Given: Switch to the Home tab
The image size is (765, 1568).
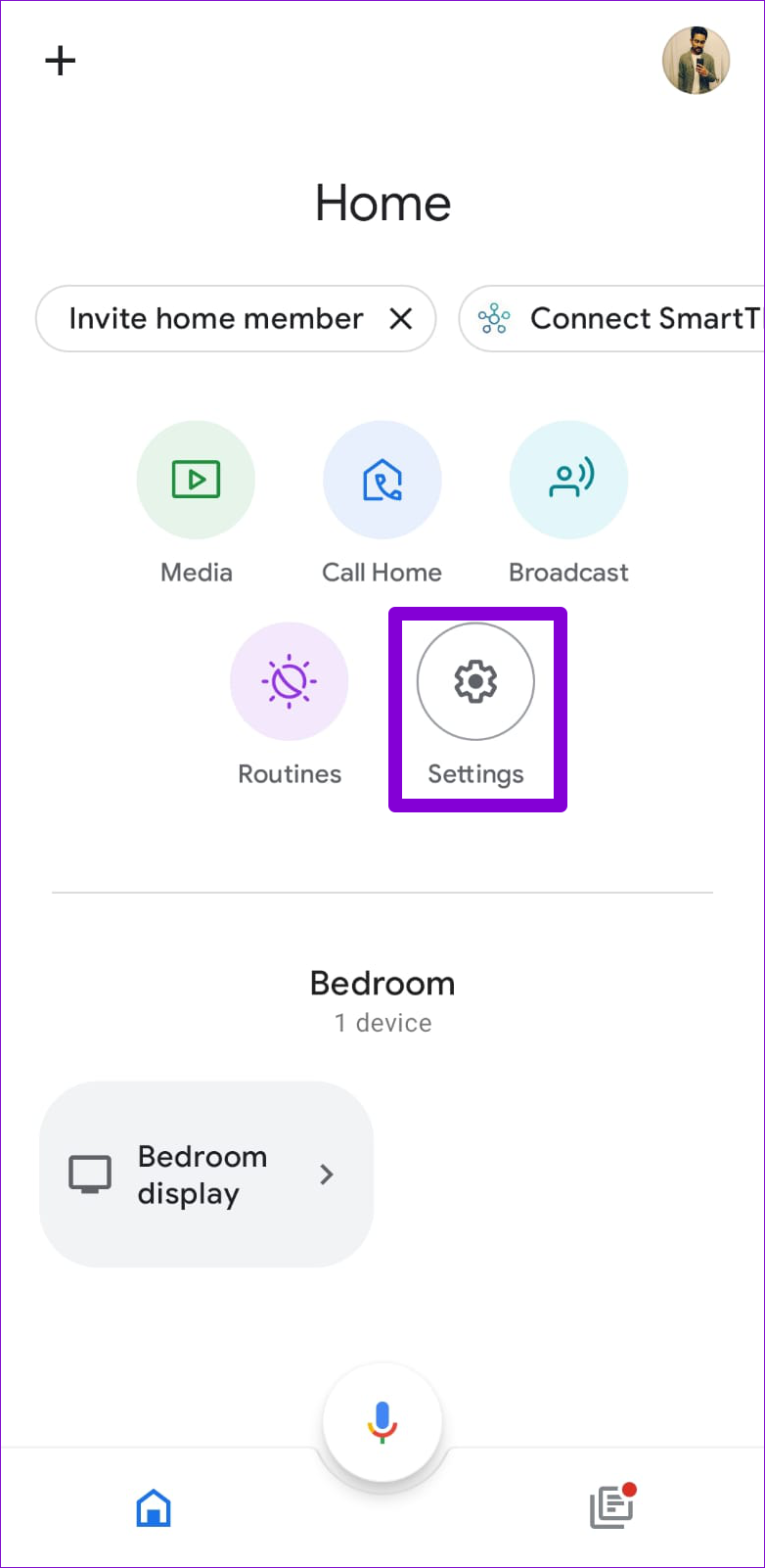Looking at the screenshot, I should coord(154,1507).
